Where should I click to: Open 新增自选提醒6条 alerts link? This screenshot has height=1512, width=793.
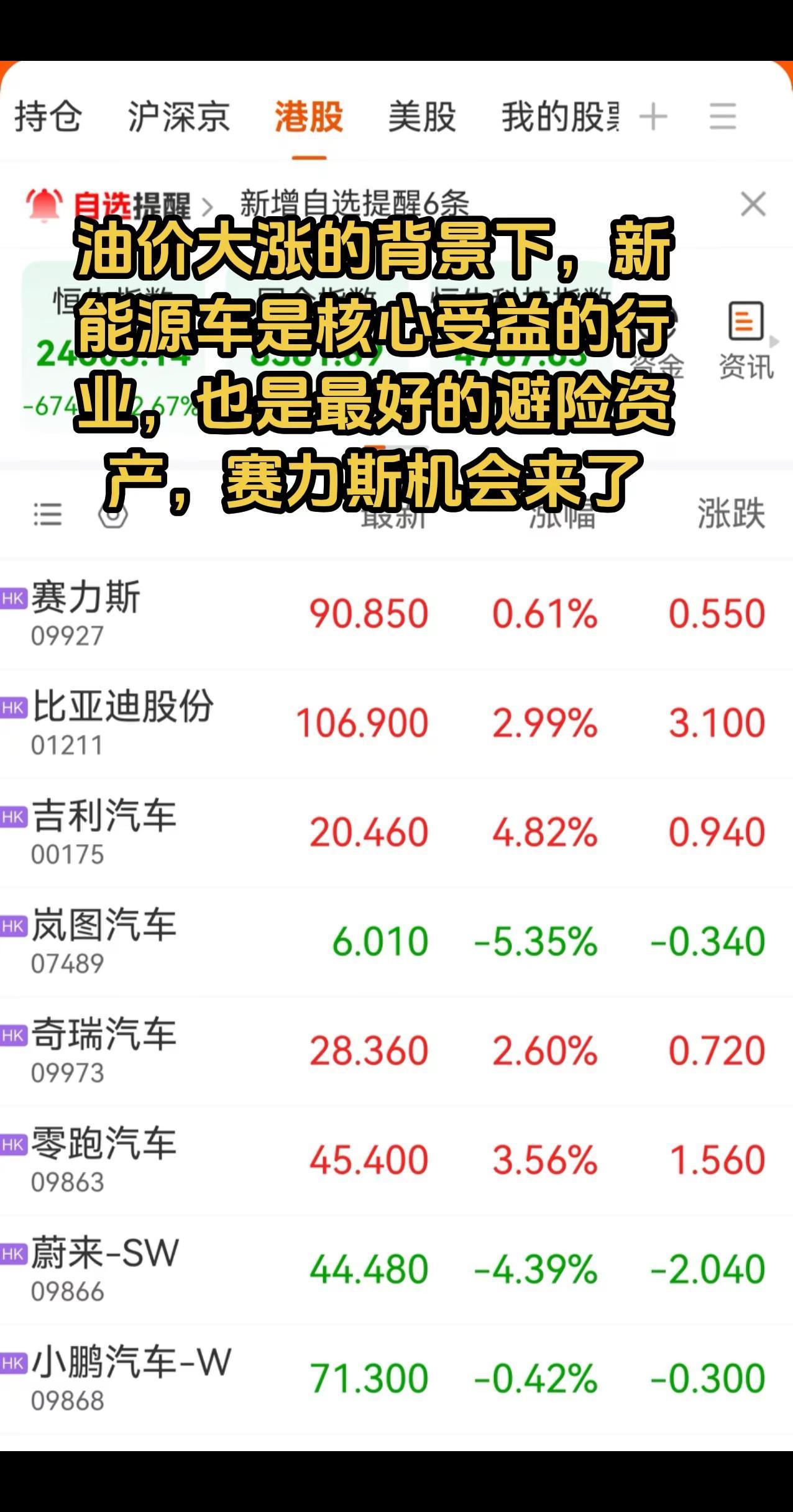354,202
